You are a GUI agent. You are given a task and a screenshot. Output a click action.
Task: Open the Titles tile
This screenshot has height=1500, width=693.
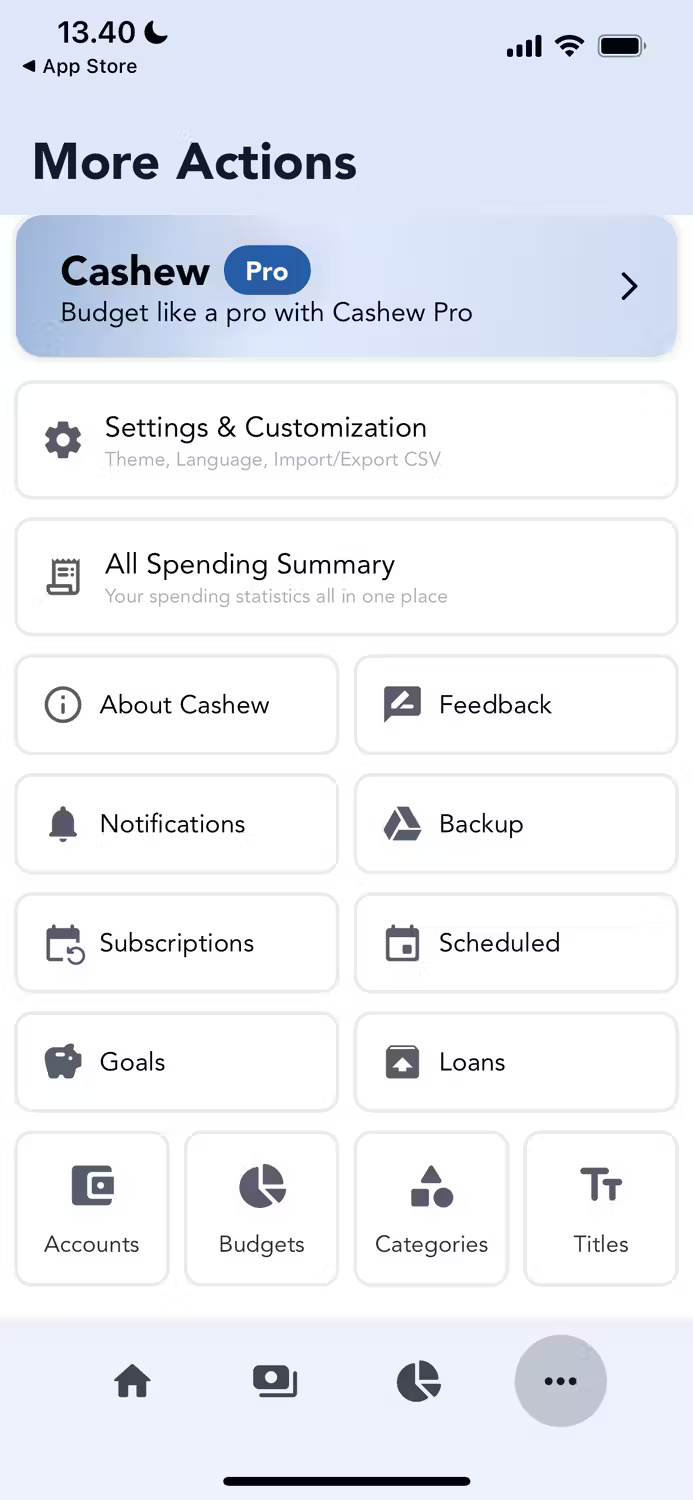point(601,1209)
